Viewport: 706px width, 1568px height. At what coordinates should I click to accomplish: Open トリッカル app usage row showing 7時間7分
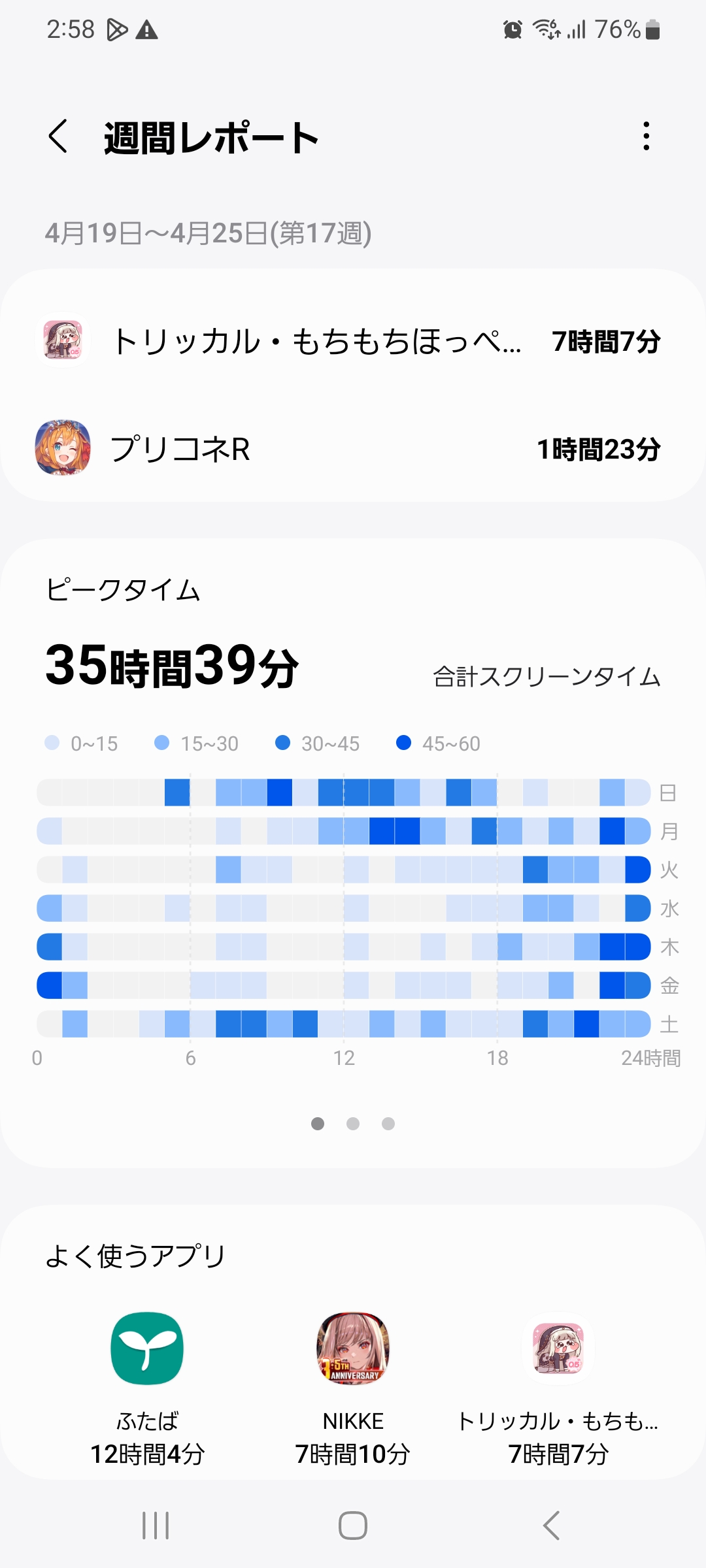pyautogui.click(x=353, y=341)
